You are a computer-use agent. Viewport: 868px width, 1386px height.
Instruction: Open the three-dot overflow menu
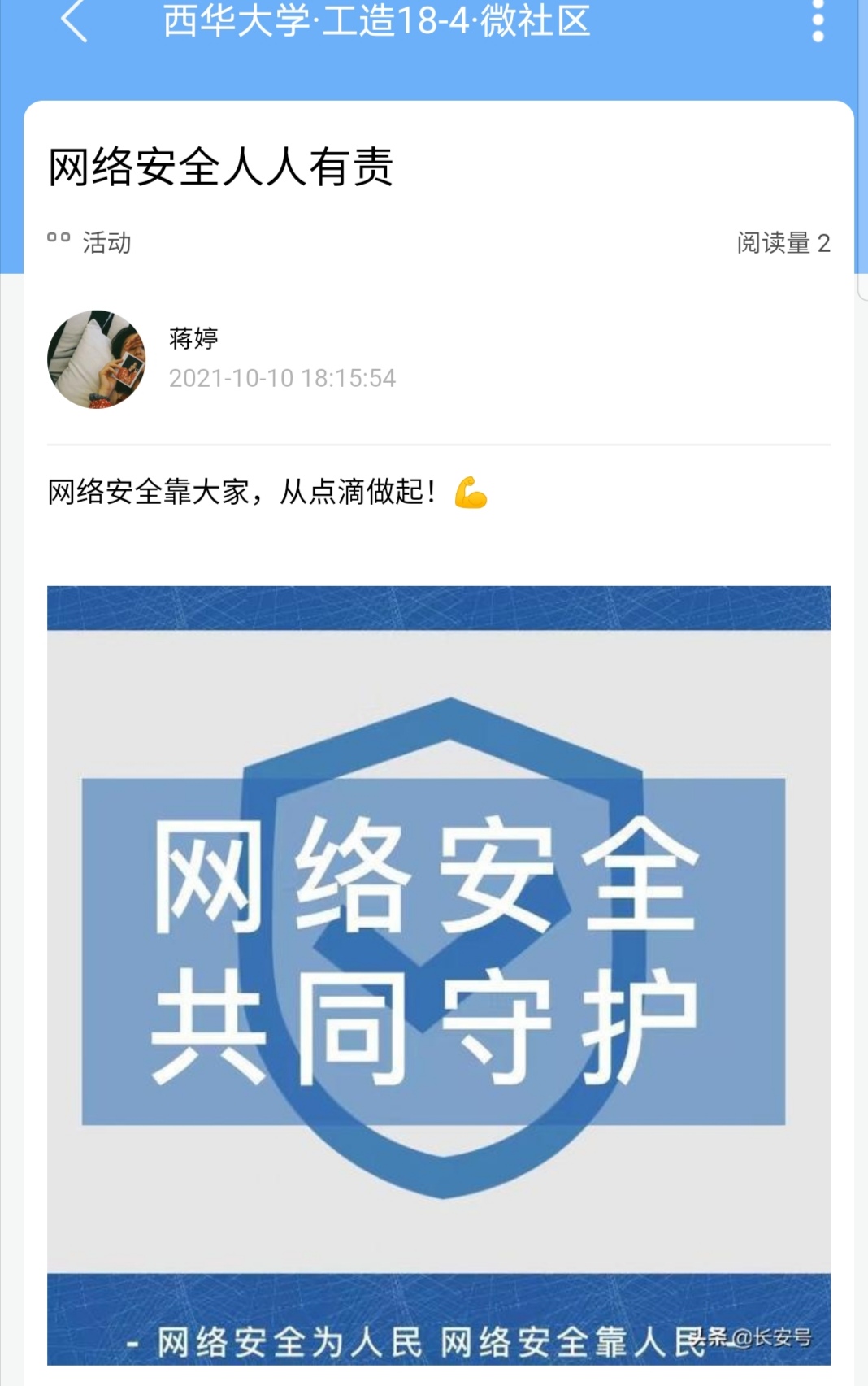818,21
